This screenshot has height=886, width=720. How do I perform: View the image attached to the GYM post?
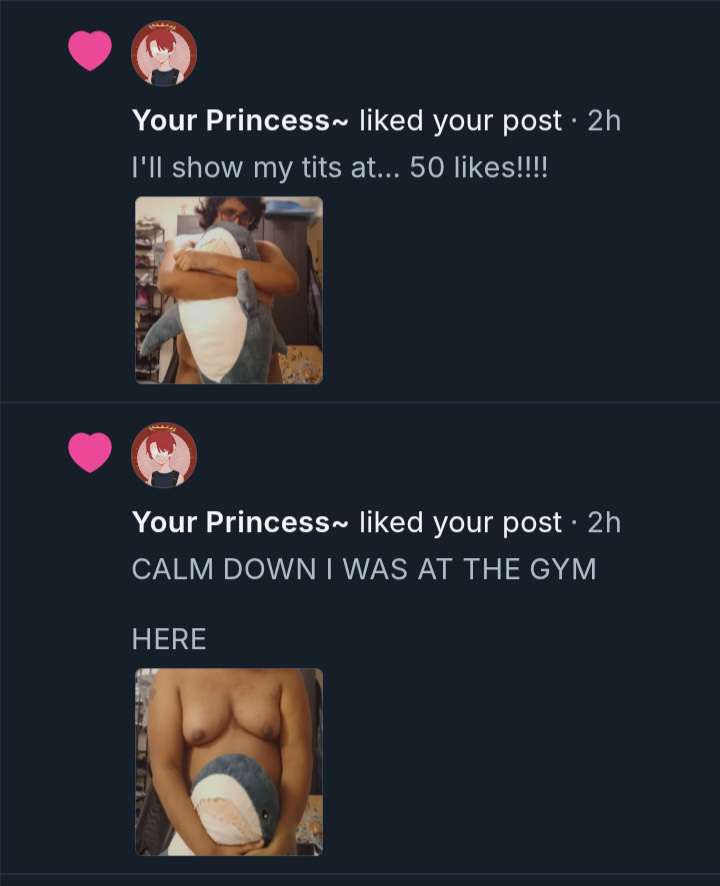(229, 762)
